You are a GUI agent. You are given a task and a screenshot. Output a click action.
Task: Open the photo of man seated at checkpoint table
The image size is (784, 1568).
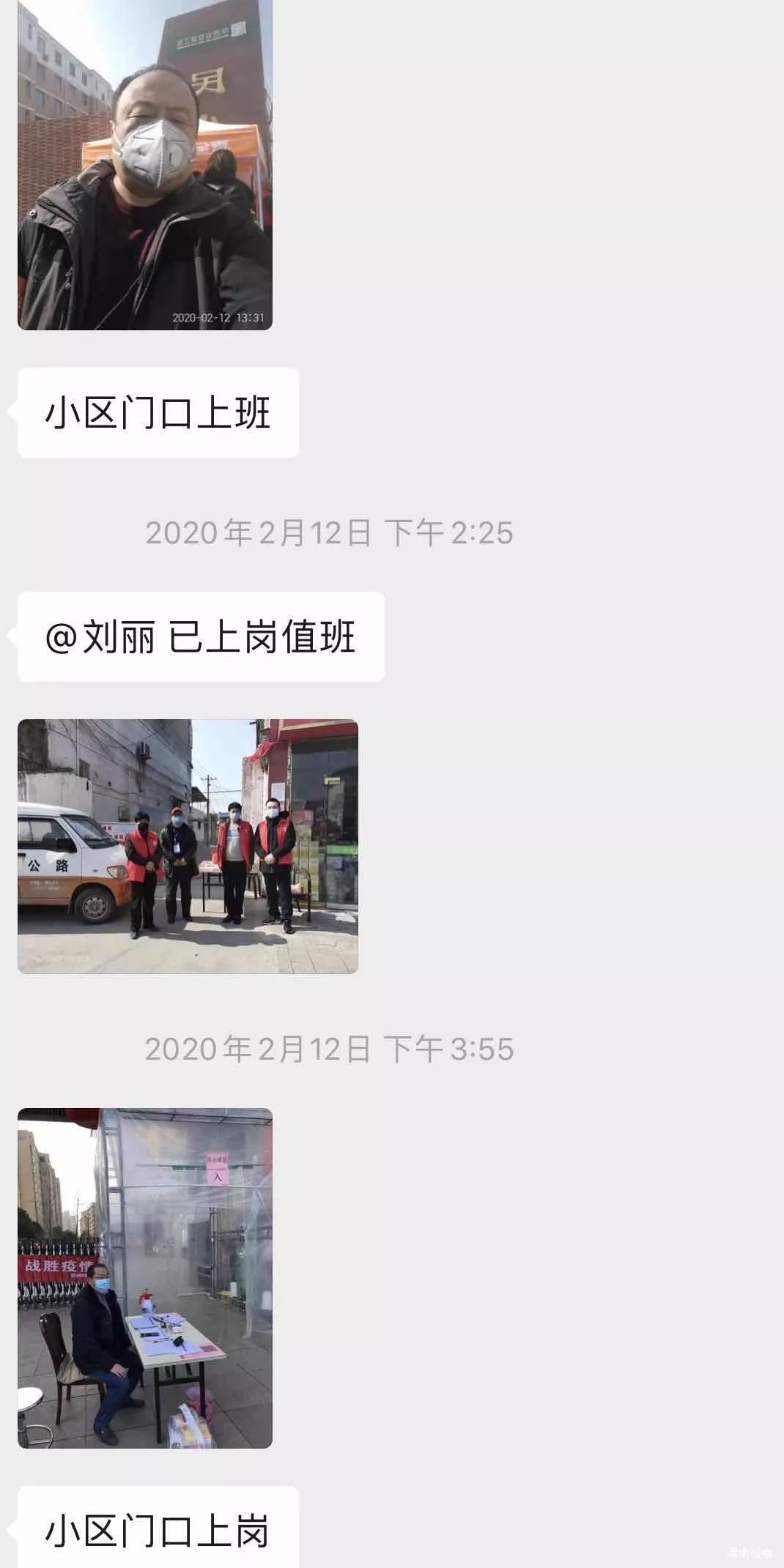click(x=145, y=1278)
